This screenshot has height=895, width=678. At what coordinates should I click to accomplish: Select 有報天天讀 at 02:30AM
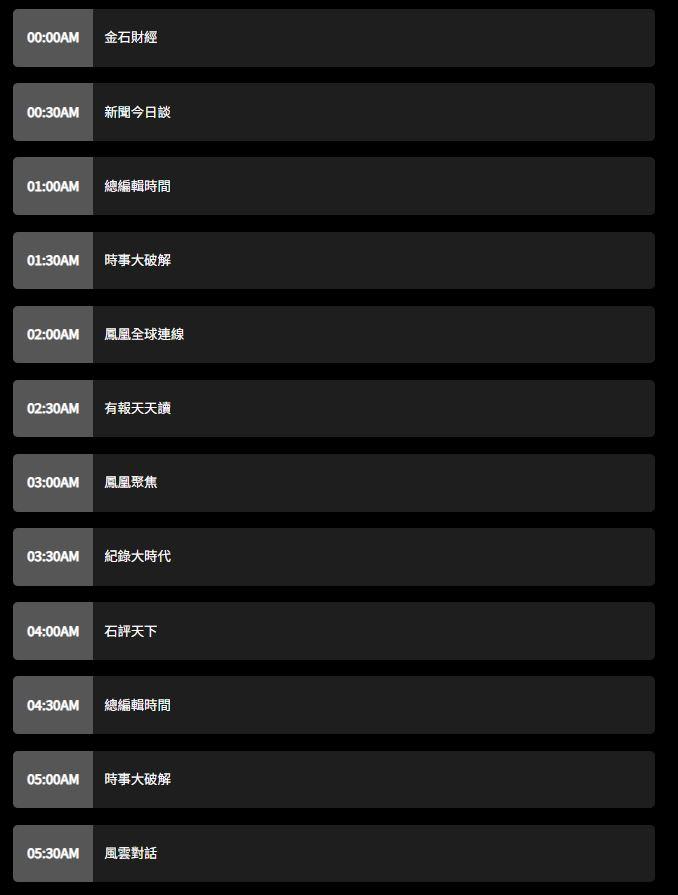[333, 408]
